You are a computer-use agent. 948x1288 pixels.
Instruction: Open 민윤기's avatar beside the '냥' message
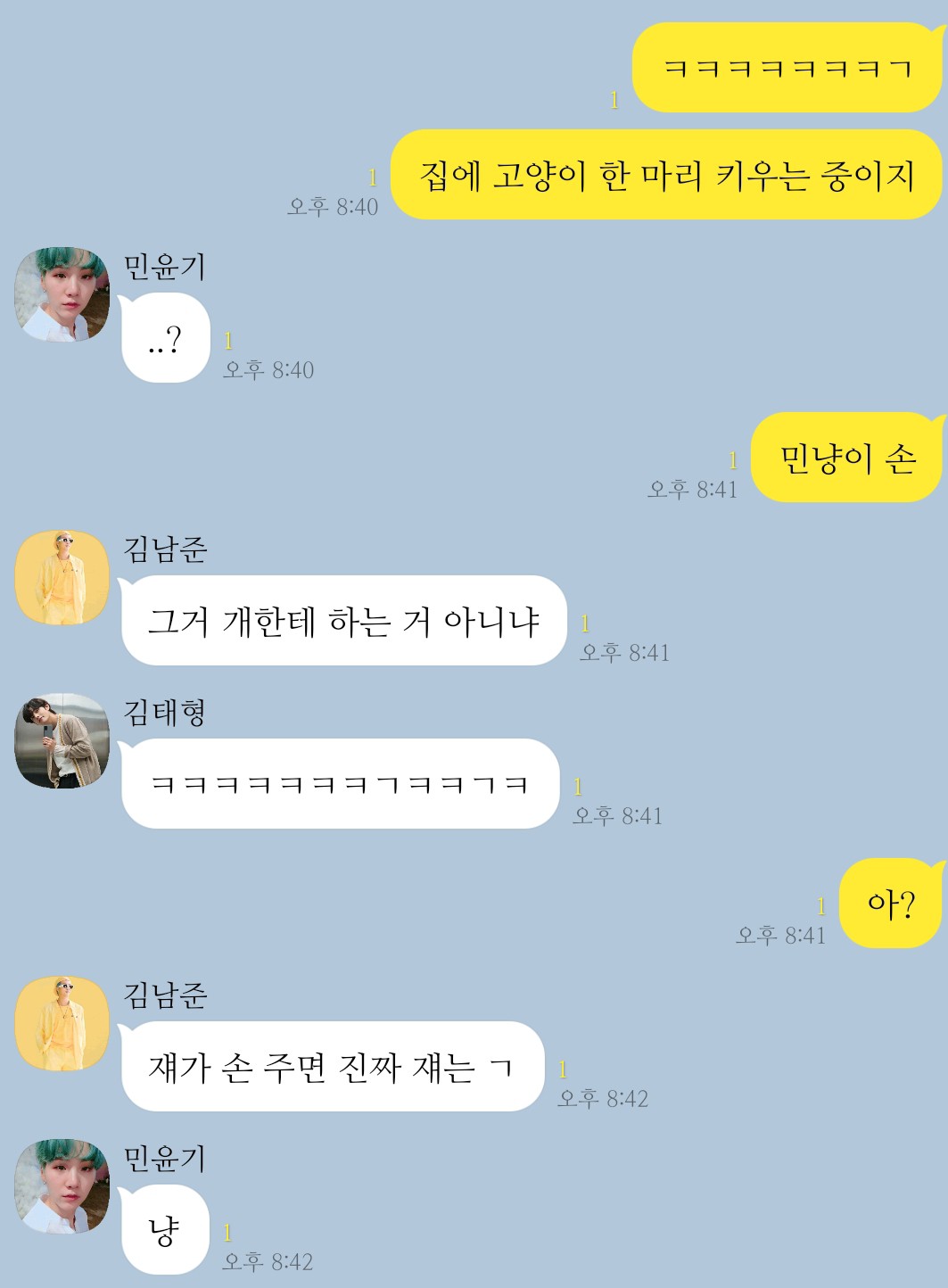pyautogui.click(x=62, y=1186)
